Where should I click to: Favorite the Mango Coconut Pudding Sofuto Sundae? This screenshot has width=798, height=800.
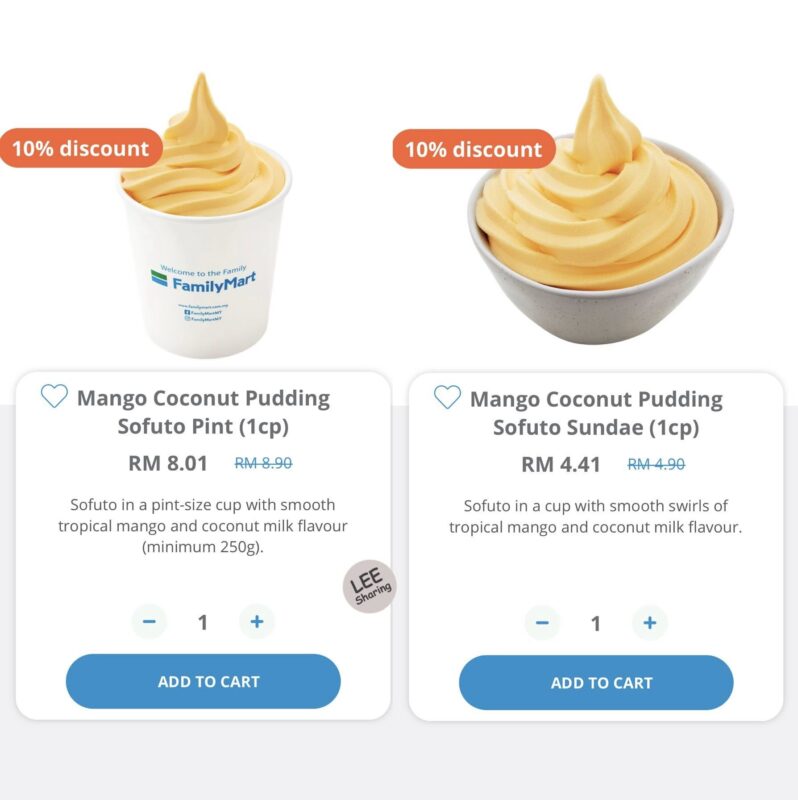click(x=447, y=397)
